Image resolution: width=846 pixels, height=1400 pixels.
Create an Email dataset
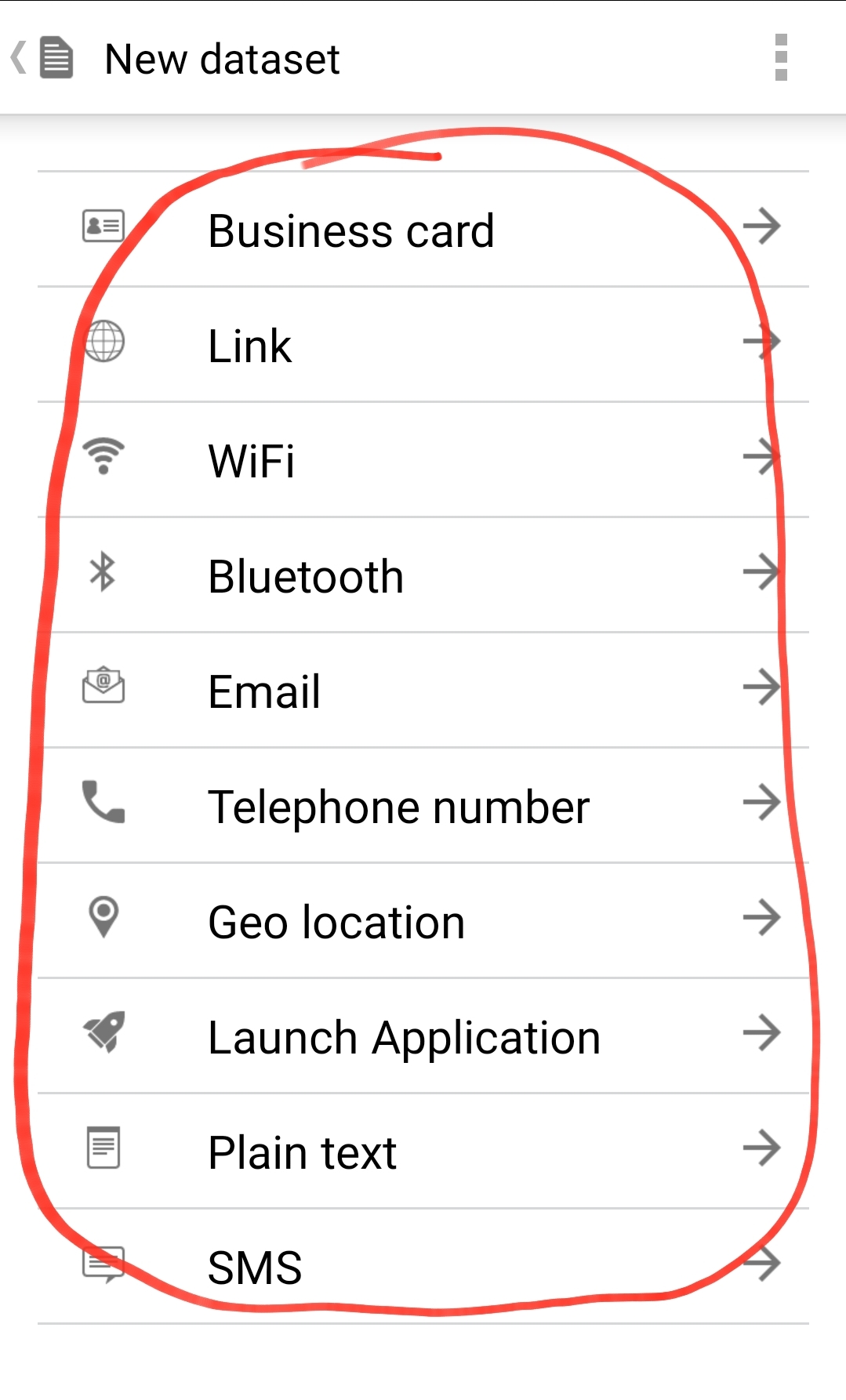(x=423, y=691)
